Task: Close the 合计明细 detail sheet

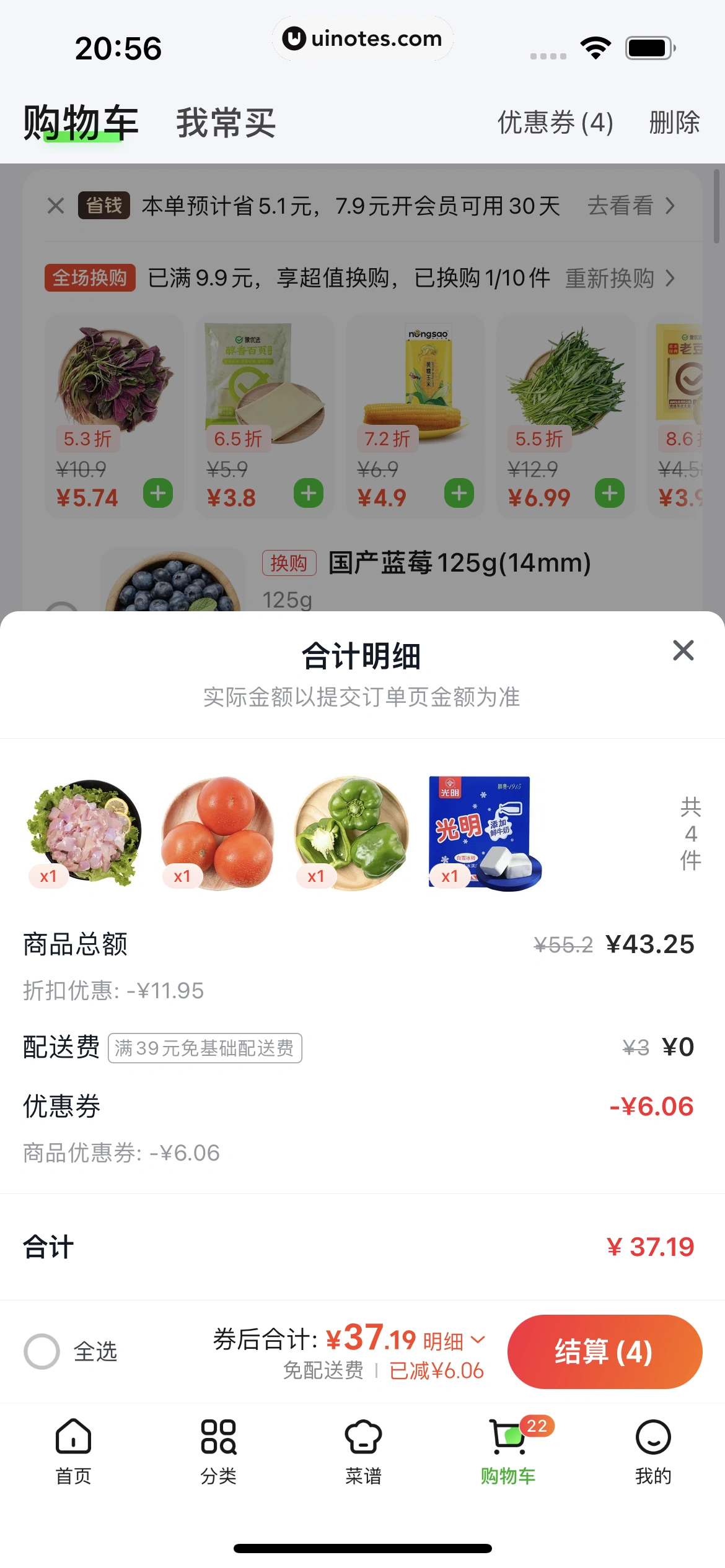Action: 683,650
